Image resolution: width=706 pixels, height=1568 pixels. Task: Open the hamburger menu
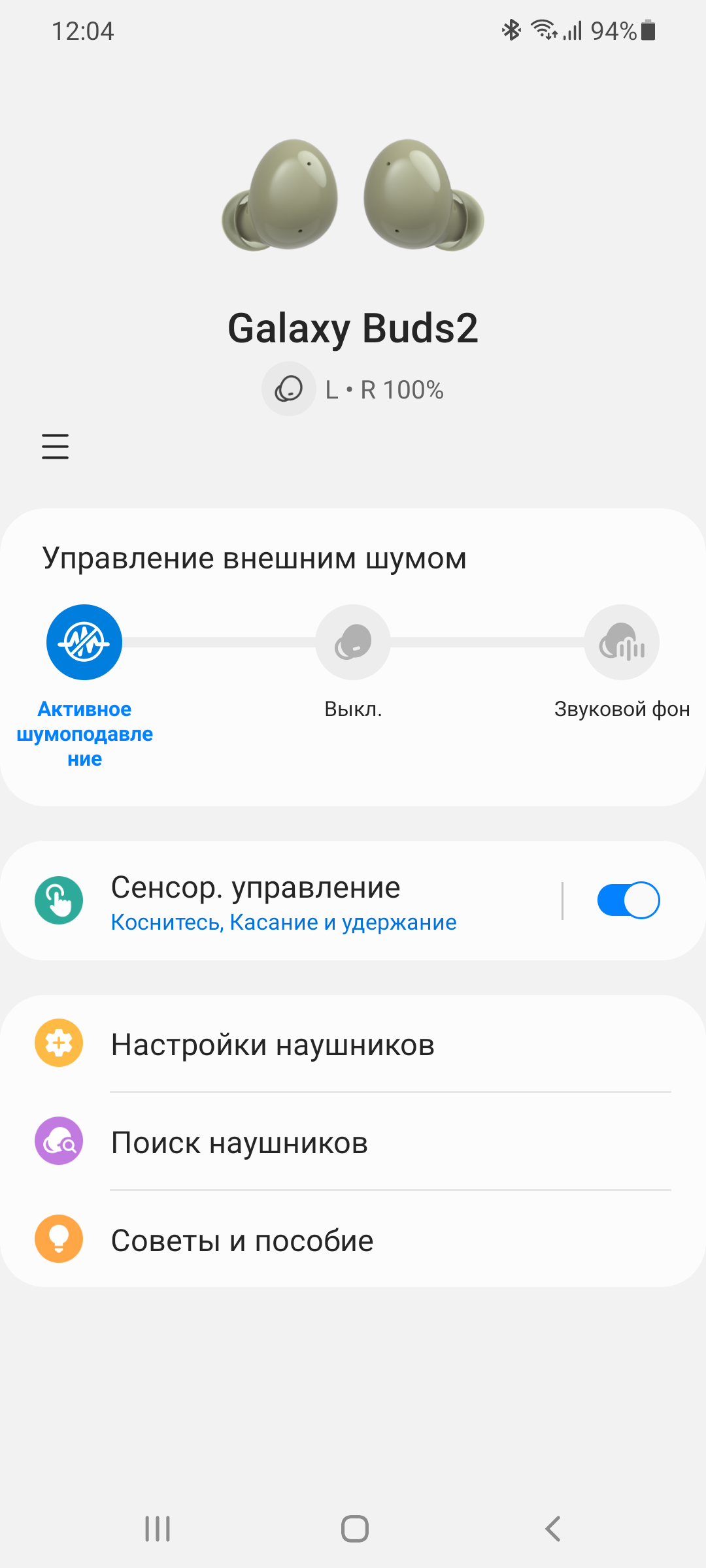55,447
